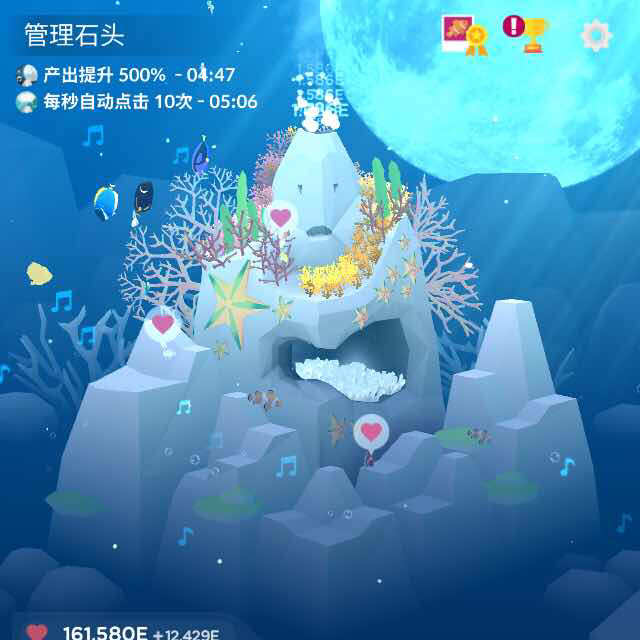This screenshot has width=640, height=640.
Task: Open the settings gear
Action: tap(596, 36)
